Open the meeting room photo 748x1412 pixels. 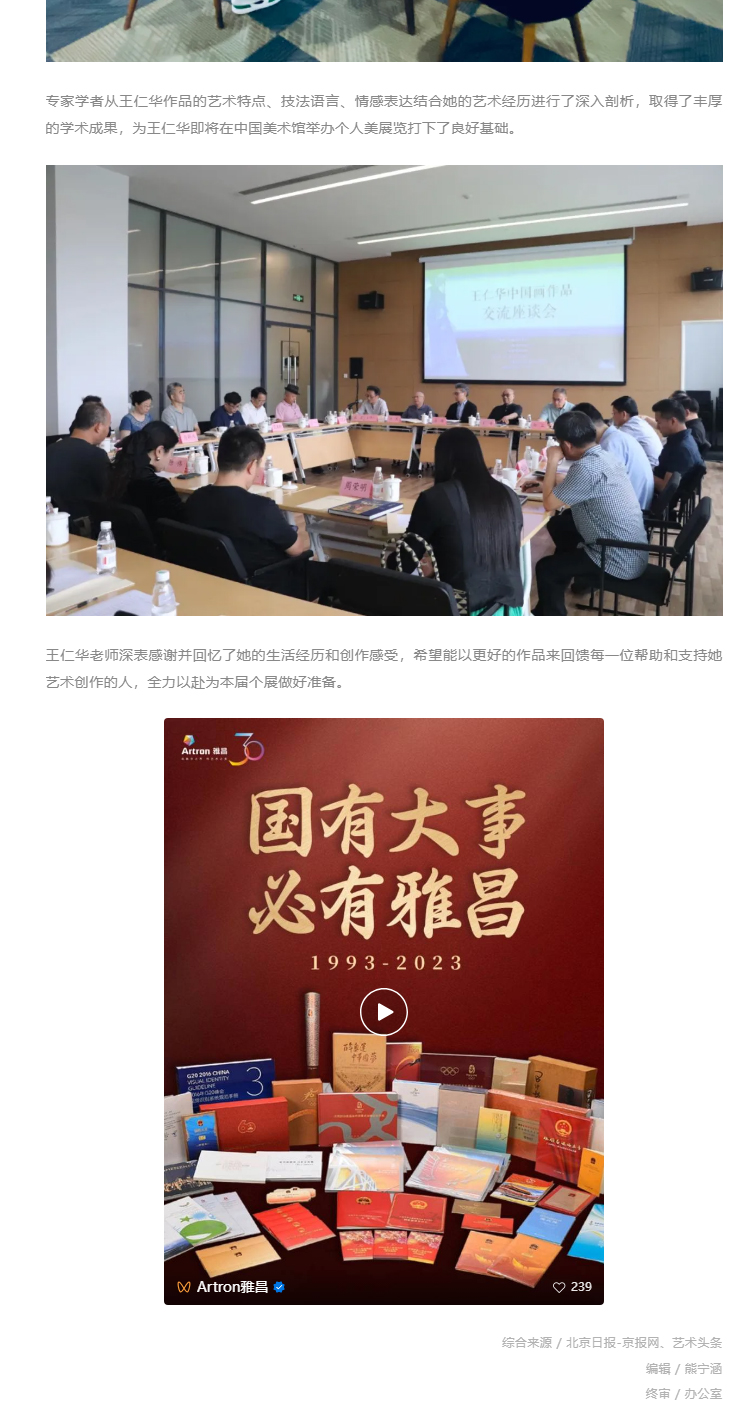384,390
